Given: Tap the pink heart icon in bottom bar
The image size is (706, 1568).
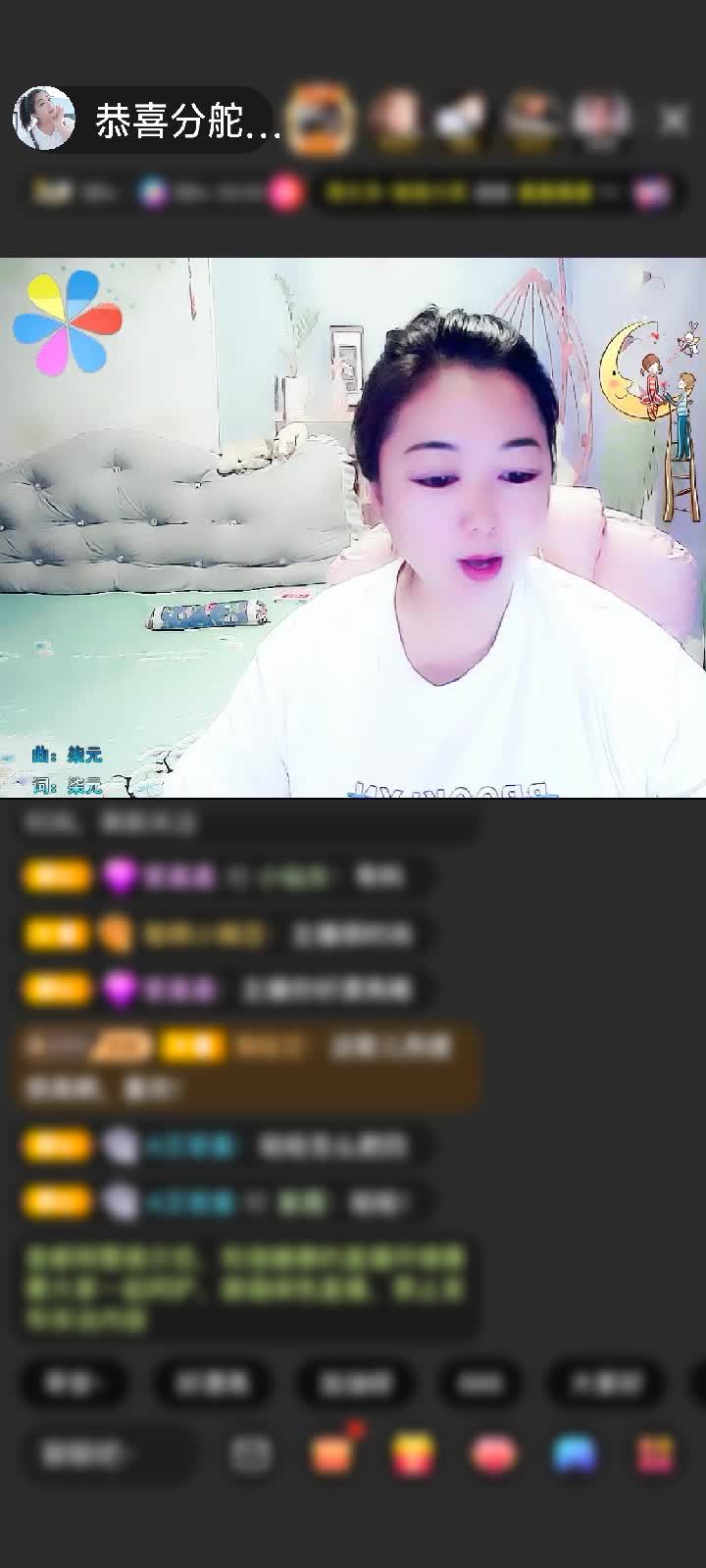Looking at the screenshot, I should (493, 1453).
